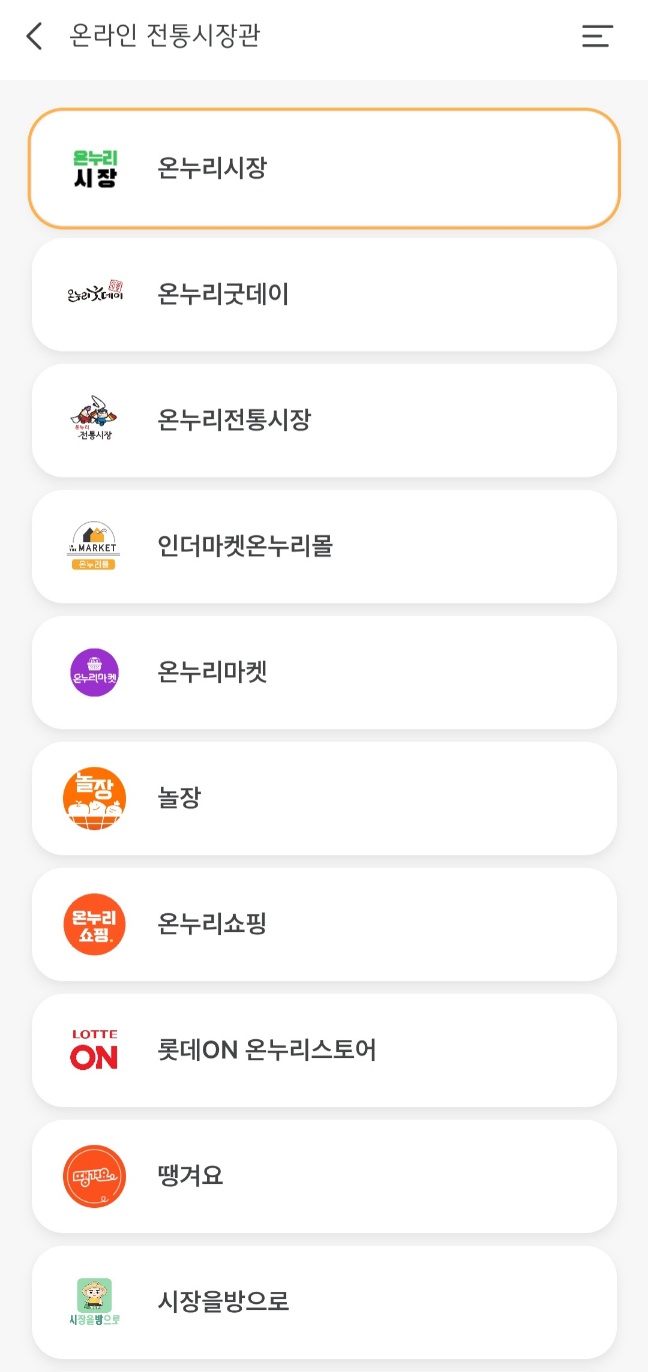Choose 인더마켓온누리몰
This screenshot has width=648, height=1372.
click(324, 546)
